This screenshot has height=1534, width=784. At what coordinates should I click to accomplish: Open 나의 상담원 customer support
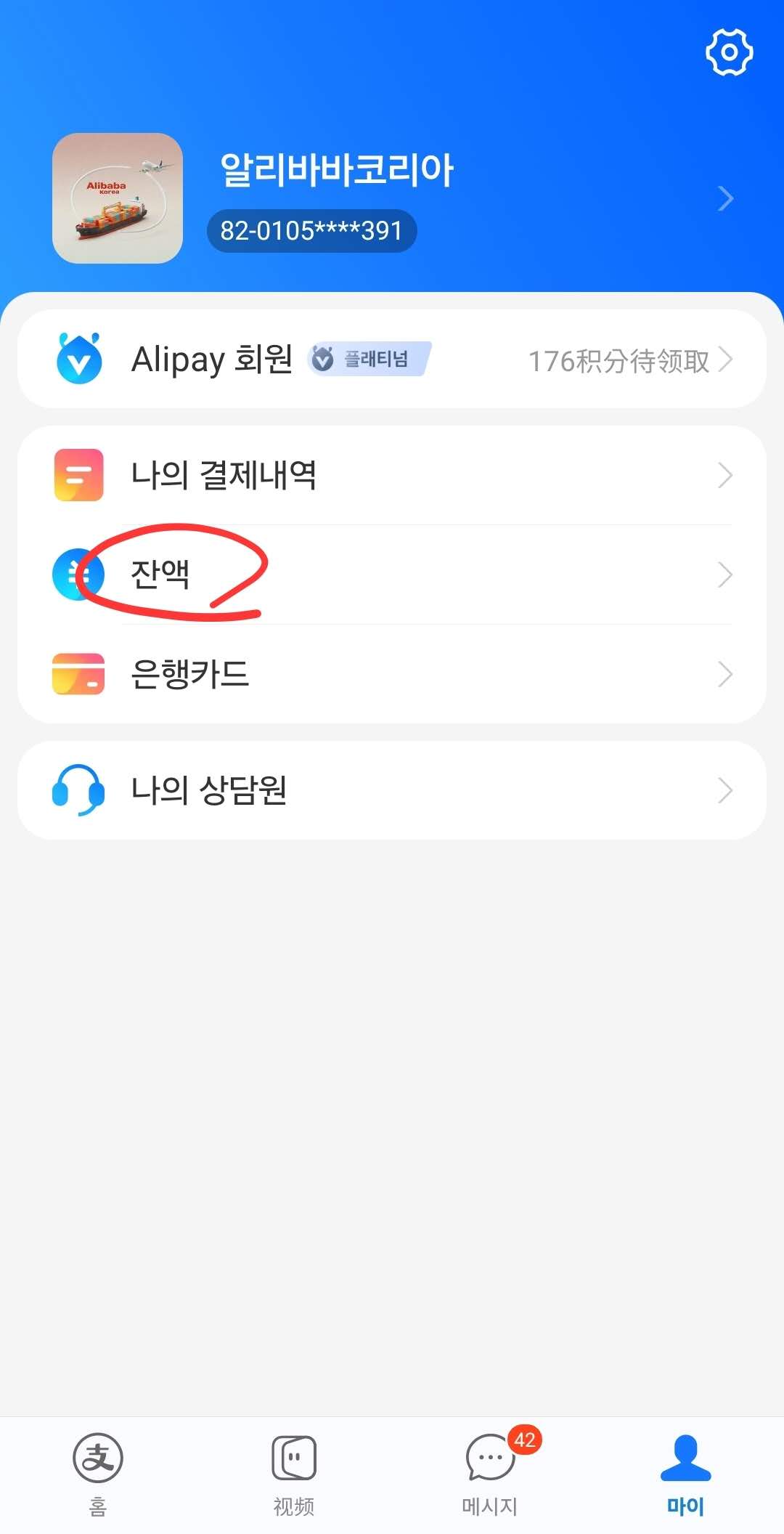[x=392, y=790]
